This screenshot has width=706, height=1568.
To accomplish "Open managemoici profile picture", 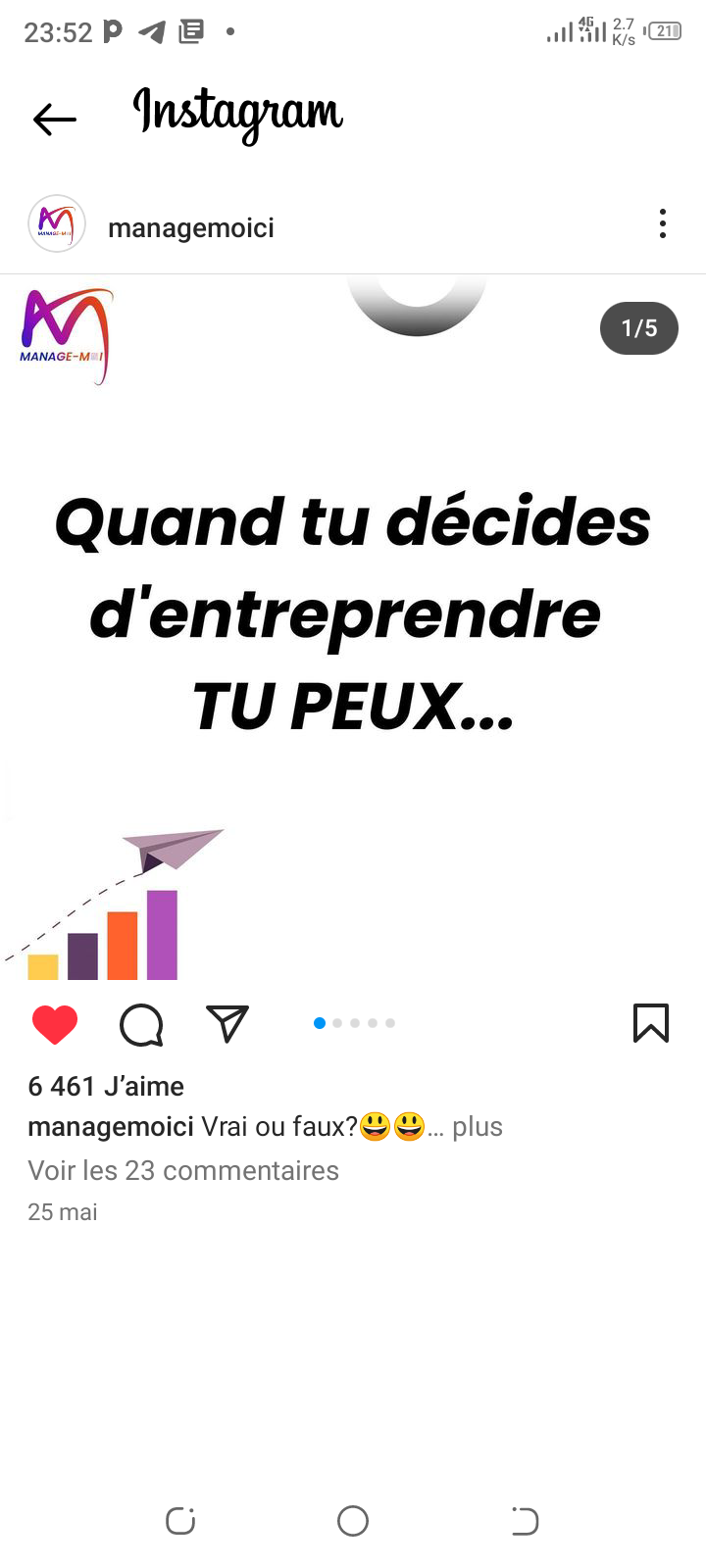I will click(57, 224).
